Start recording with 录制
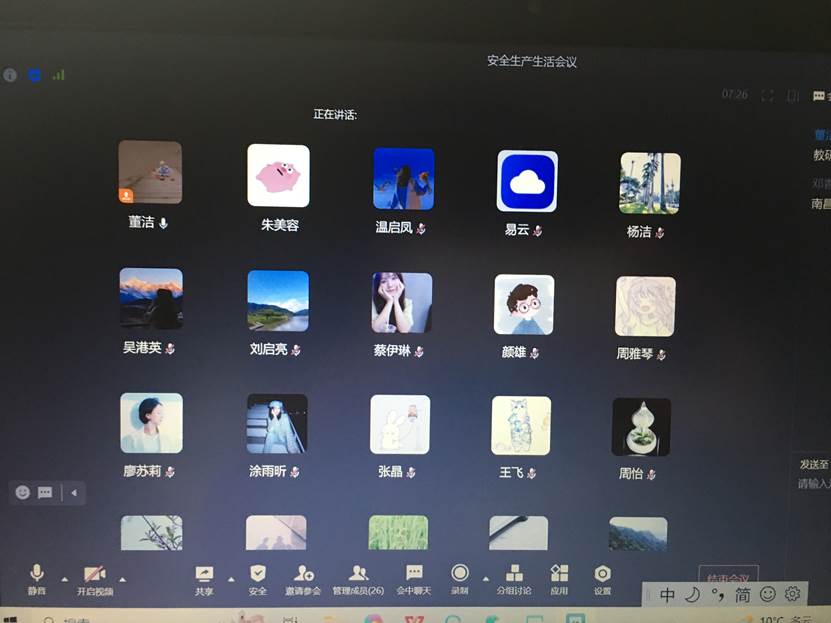Viewport: 831px width, 623px height. coord(460,577)
